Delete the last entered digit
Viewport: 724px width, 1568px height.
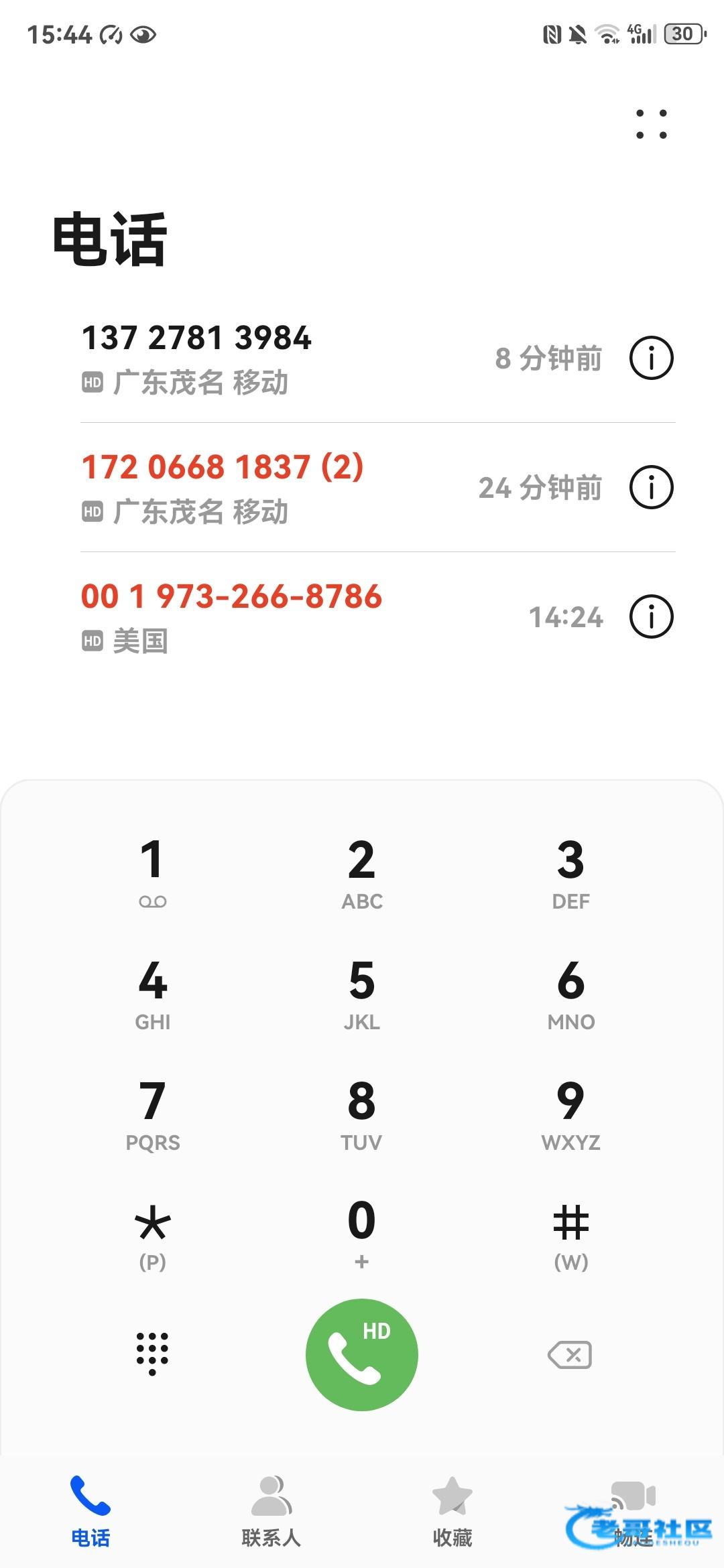tap(570, 1354)
